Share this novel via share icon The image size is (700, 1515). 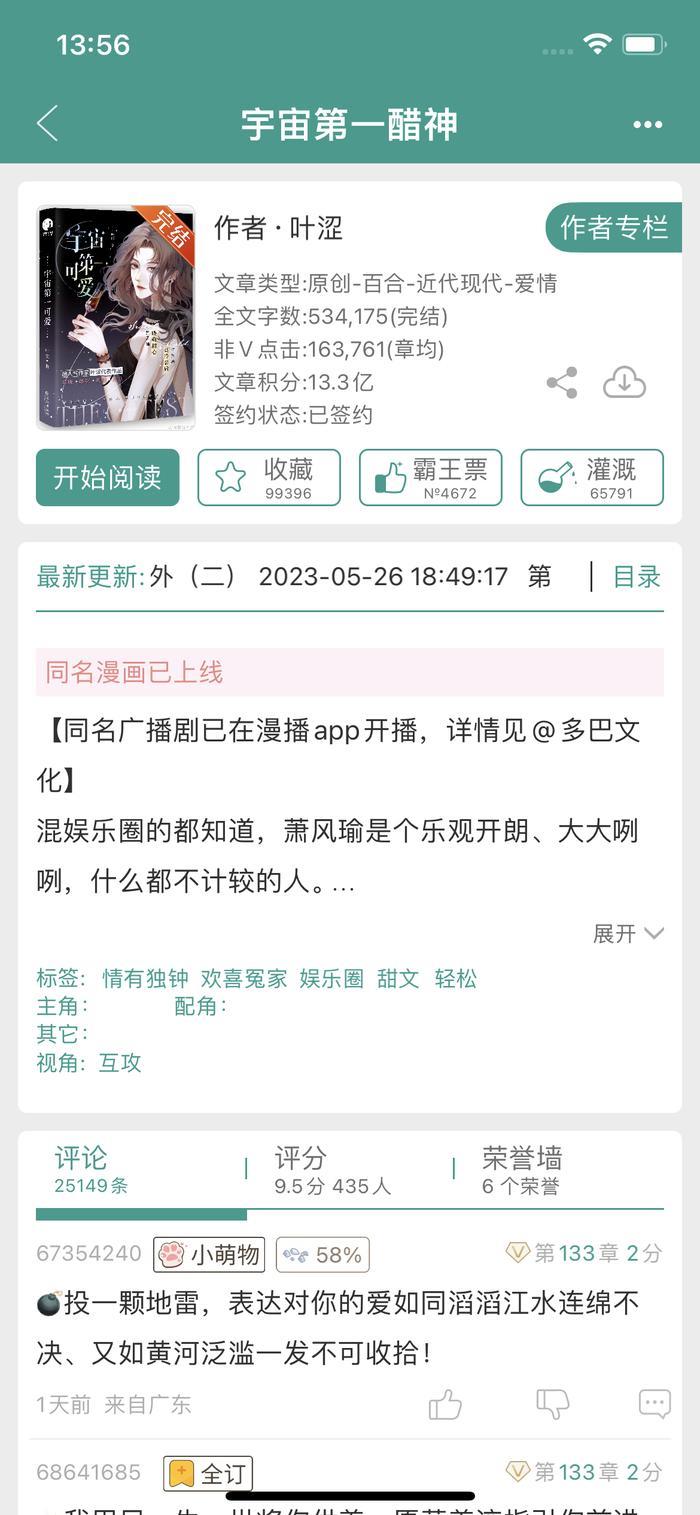[562, 383]
